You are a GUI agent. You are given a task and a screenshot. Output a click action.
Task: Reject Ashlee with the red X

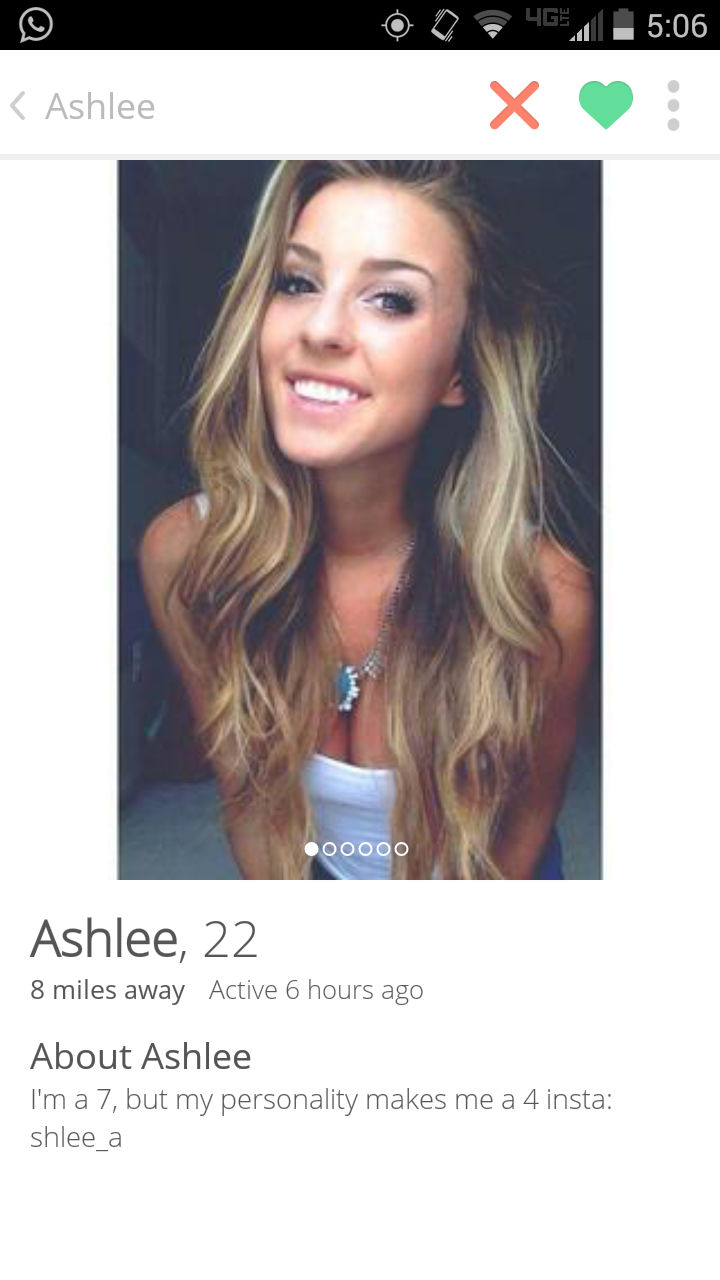pyautogui.click(x=514, y=105)
